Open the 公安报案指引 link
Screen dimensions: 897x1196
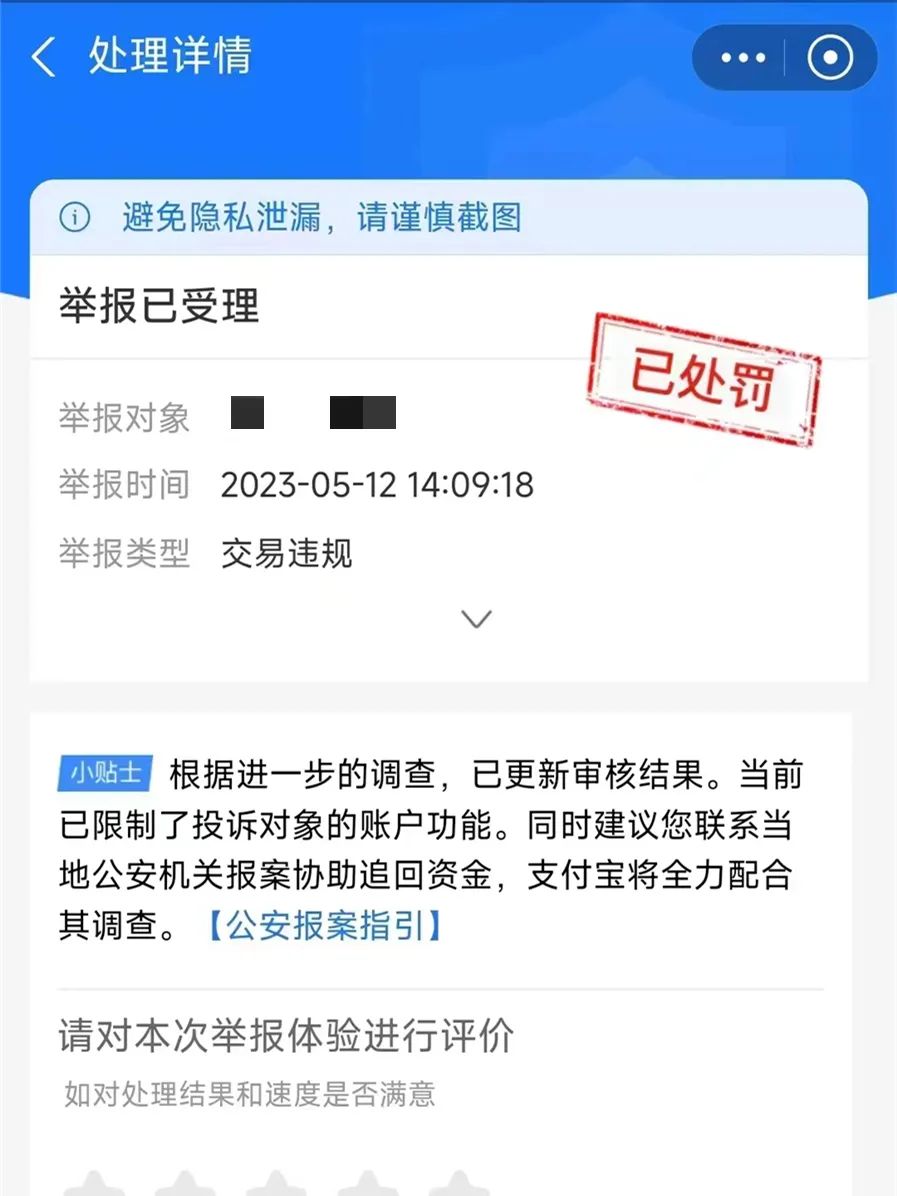click(324, 925)
